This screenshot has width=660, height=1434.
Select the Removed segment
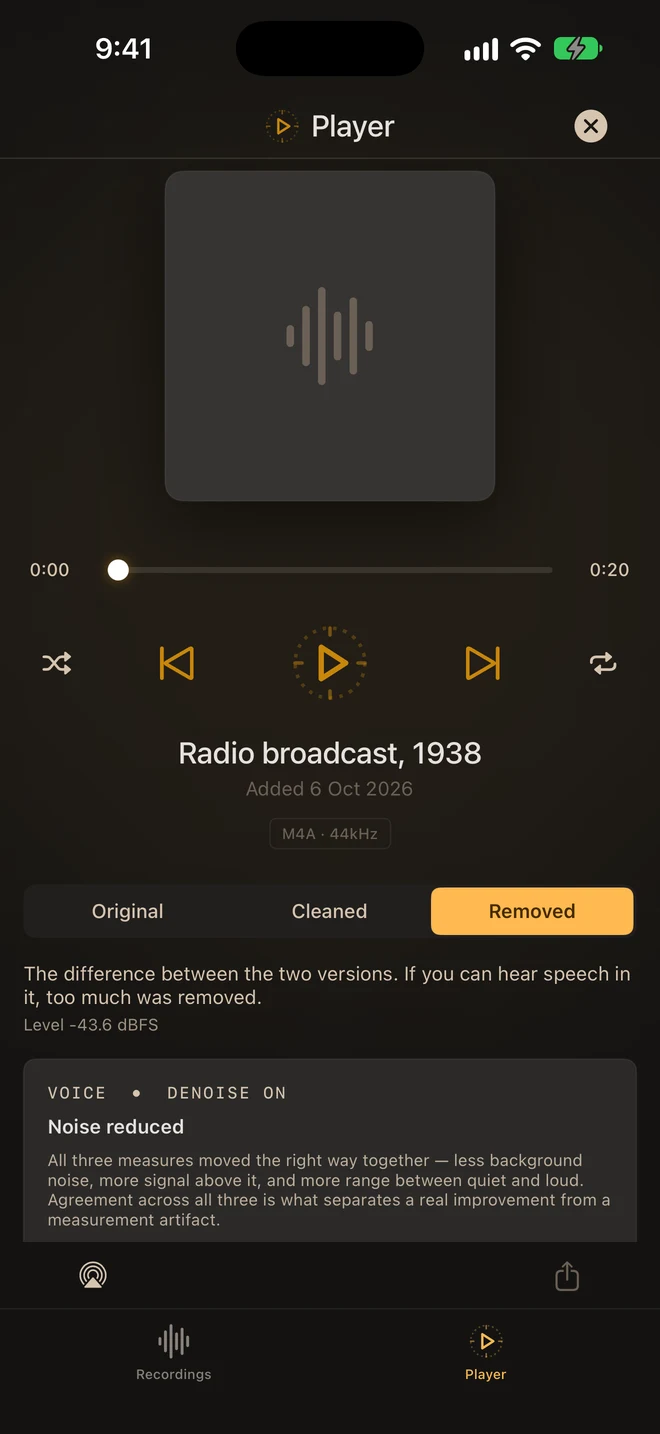(x=532, y=911)
